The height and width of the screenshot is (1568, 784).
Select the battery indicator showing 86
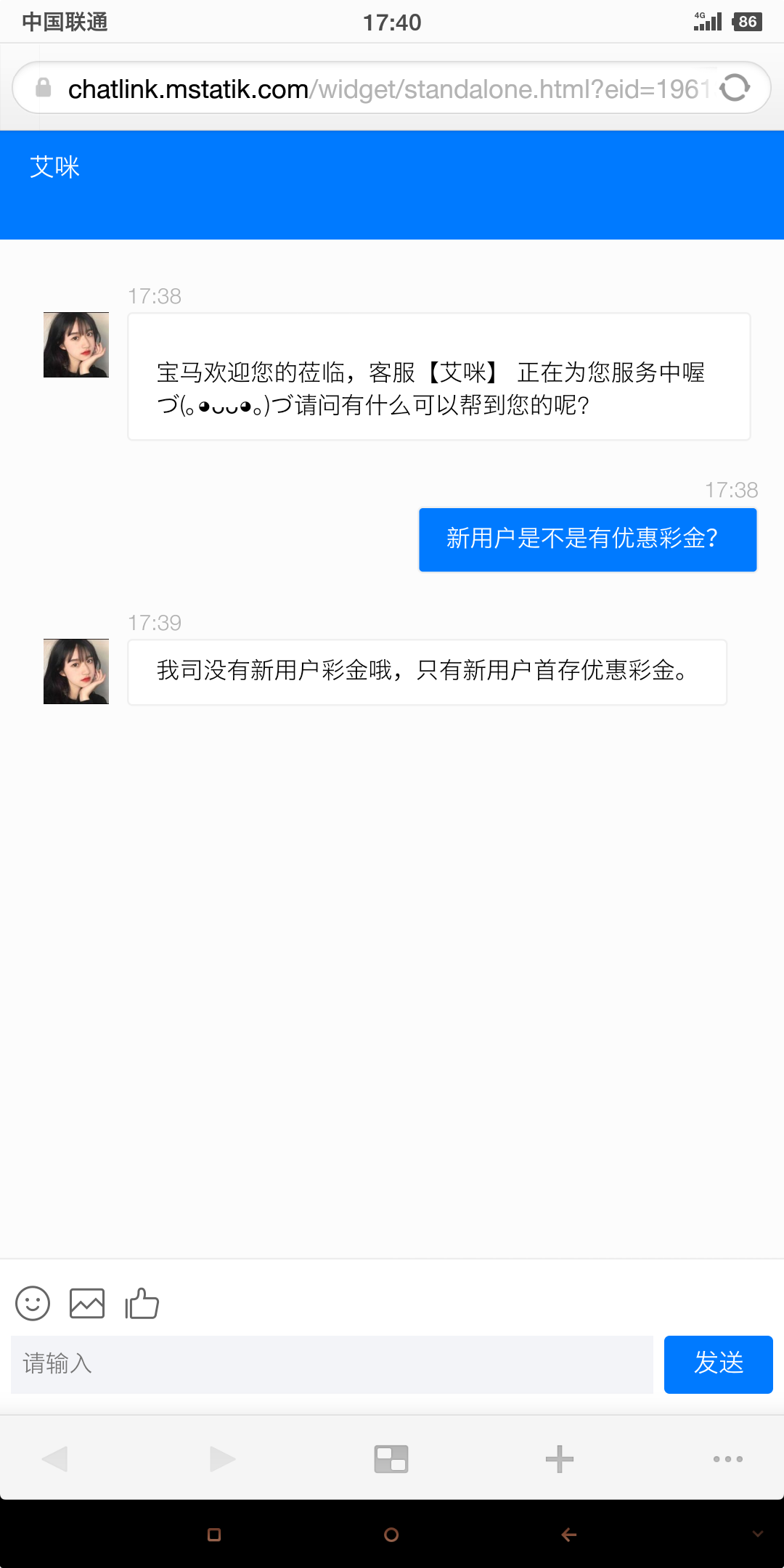click(749, 22)
